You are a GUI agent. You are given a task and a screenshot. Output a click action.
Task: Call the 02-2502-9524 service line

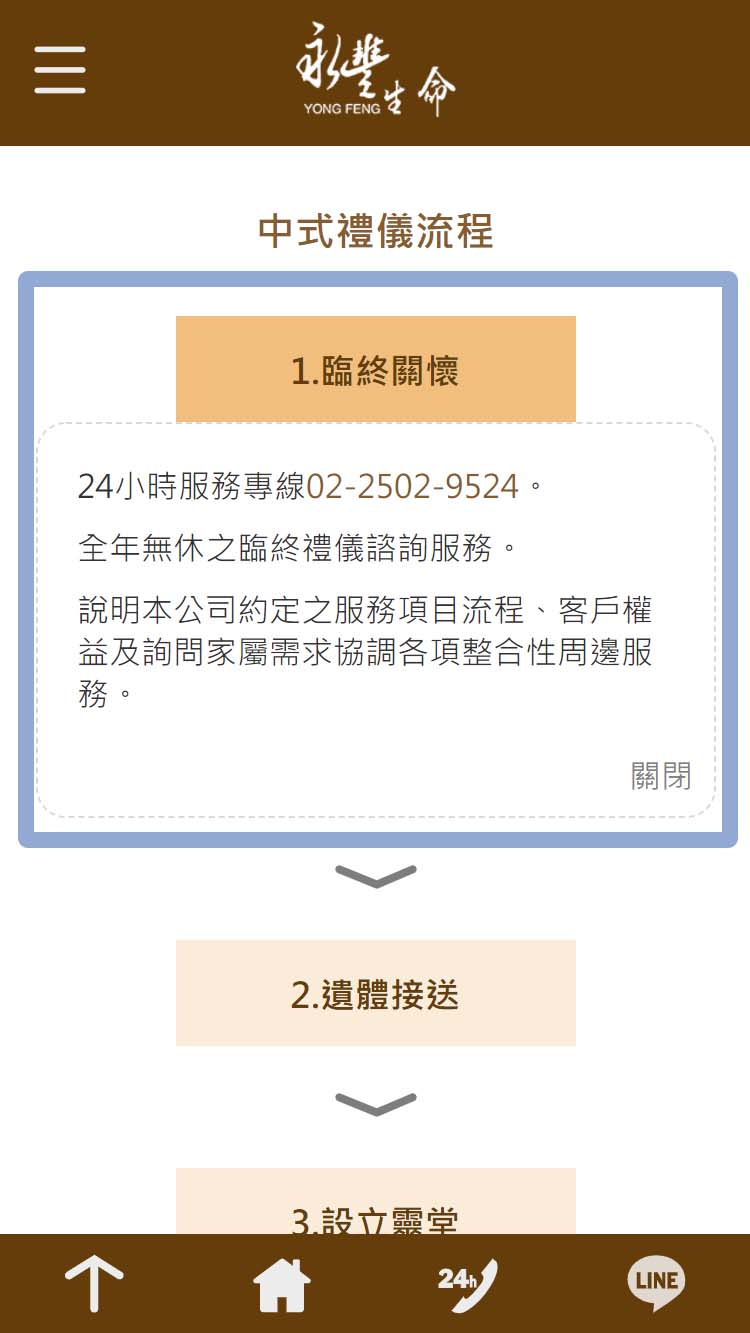click(x=412, y=487)
